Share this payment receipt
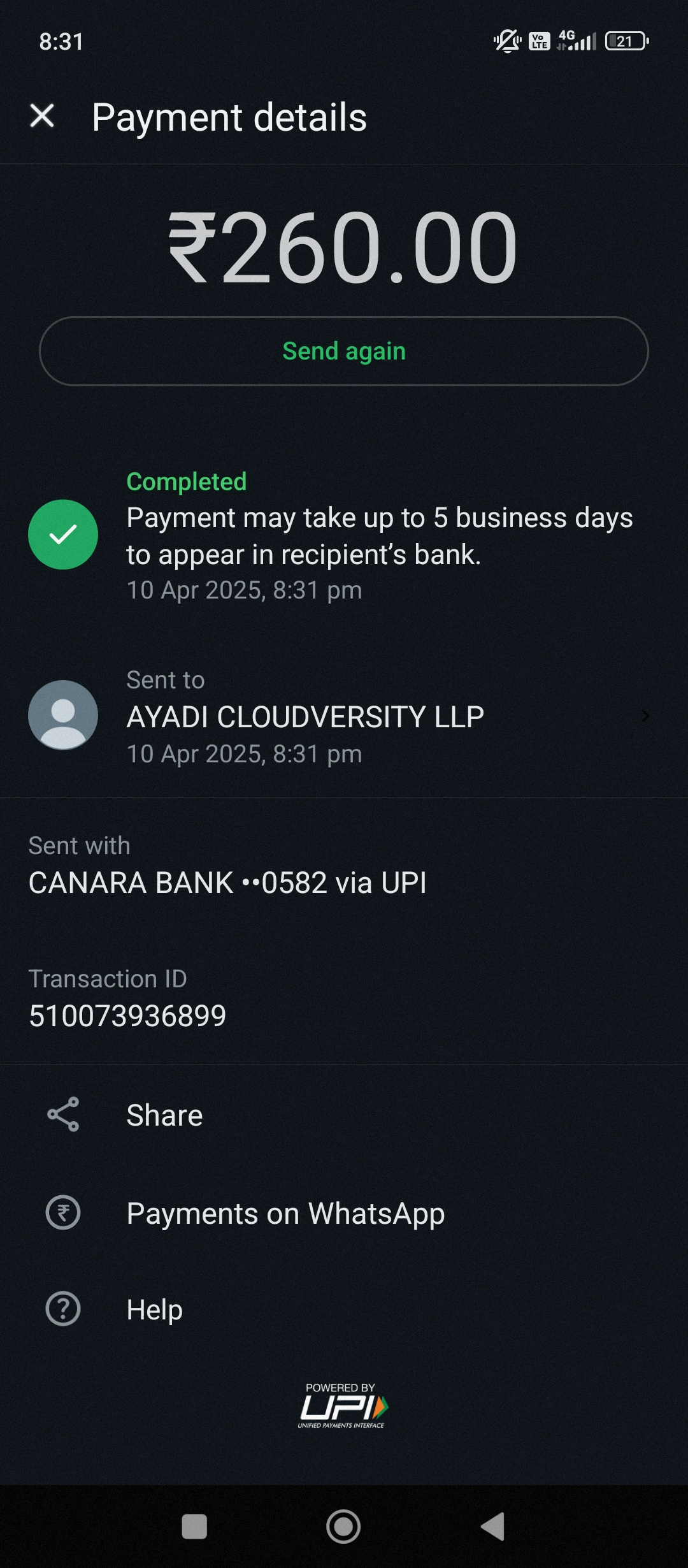Viewport: 688px width, 1568px height. [x=164, y=1115]
